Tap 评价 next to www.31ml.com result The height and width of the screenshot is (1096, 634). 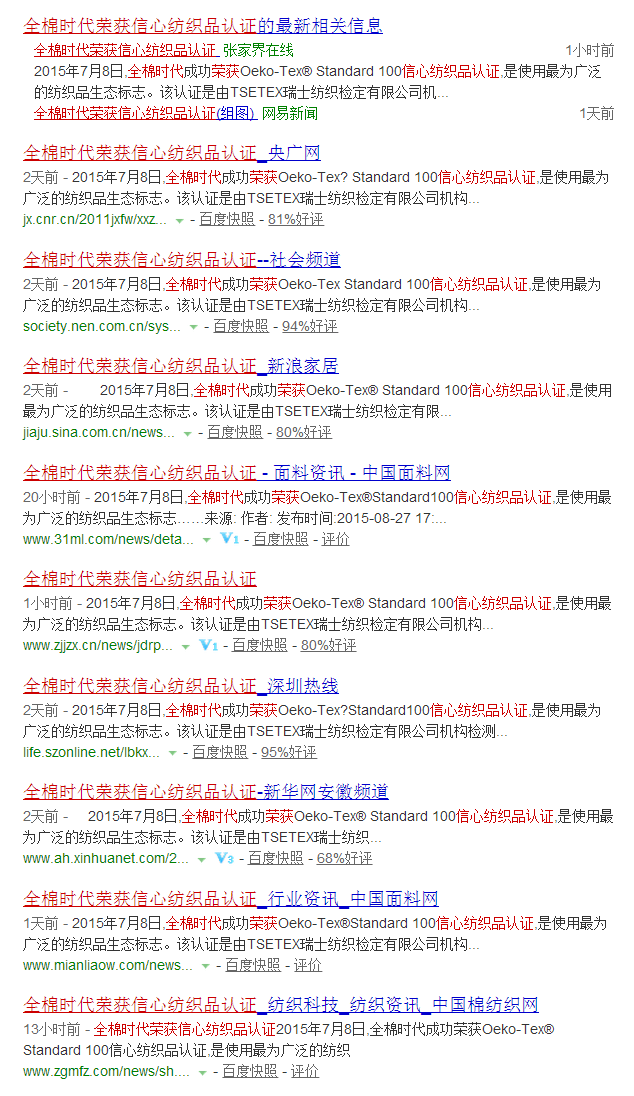[336, 540]
